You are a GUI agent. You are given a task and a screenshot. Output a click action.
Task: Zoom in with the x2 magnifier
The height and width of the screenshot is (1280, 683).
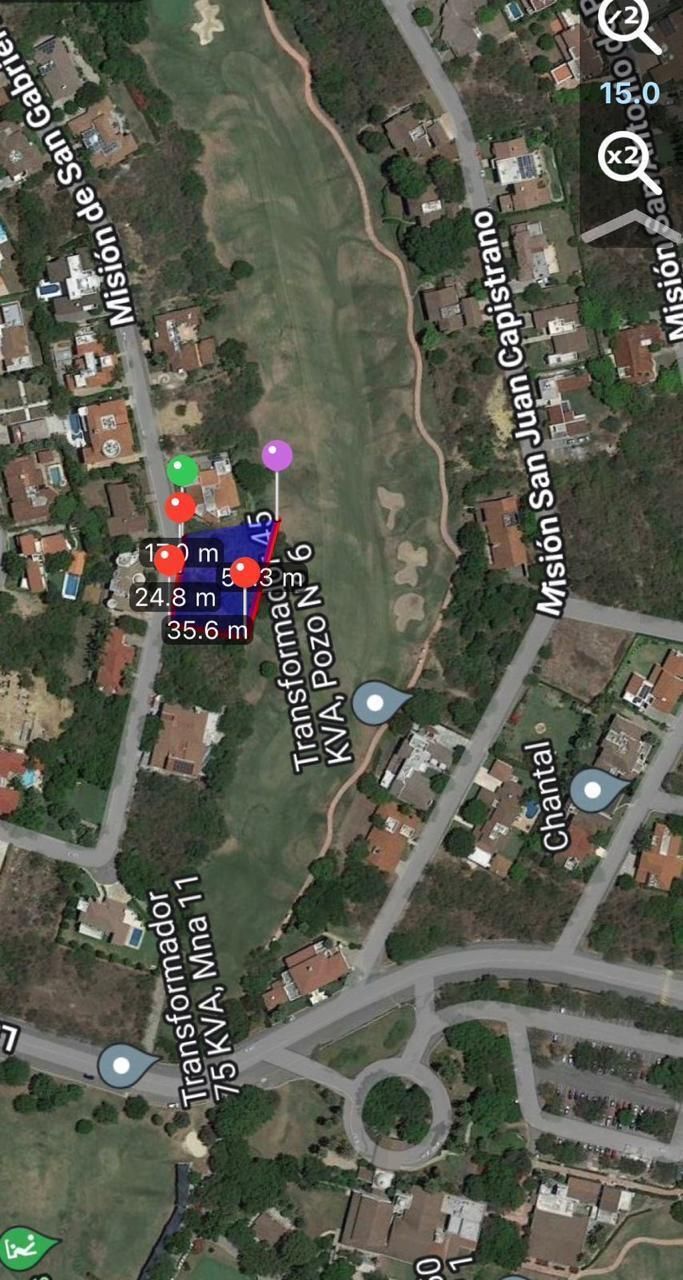(x=631, y=160)
